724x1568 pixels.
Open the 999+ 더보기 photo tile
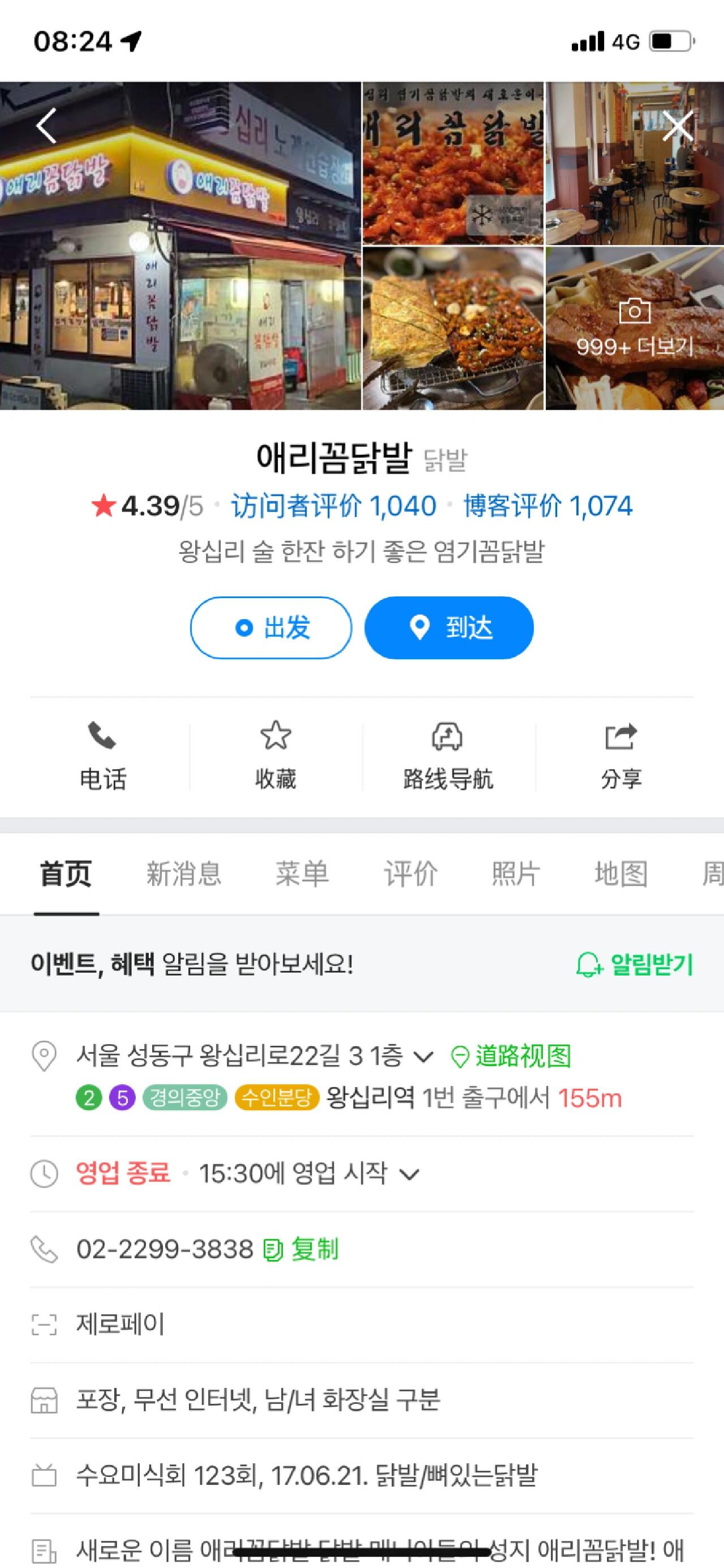(x=635, y=328)
